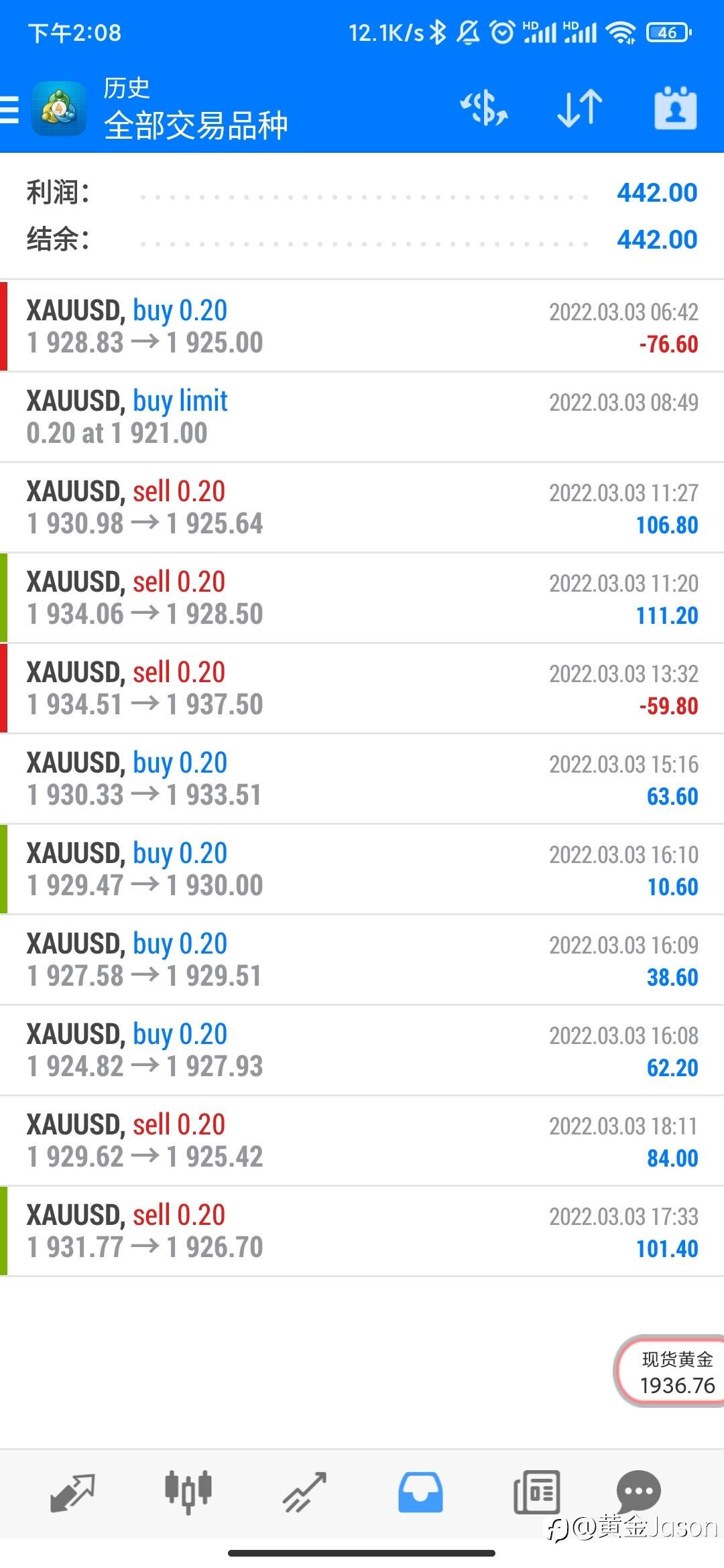Open the hamburger drawer menu
Image resolution: width=724 pixels, height=1568 pixels.
[x=9, y=109]
